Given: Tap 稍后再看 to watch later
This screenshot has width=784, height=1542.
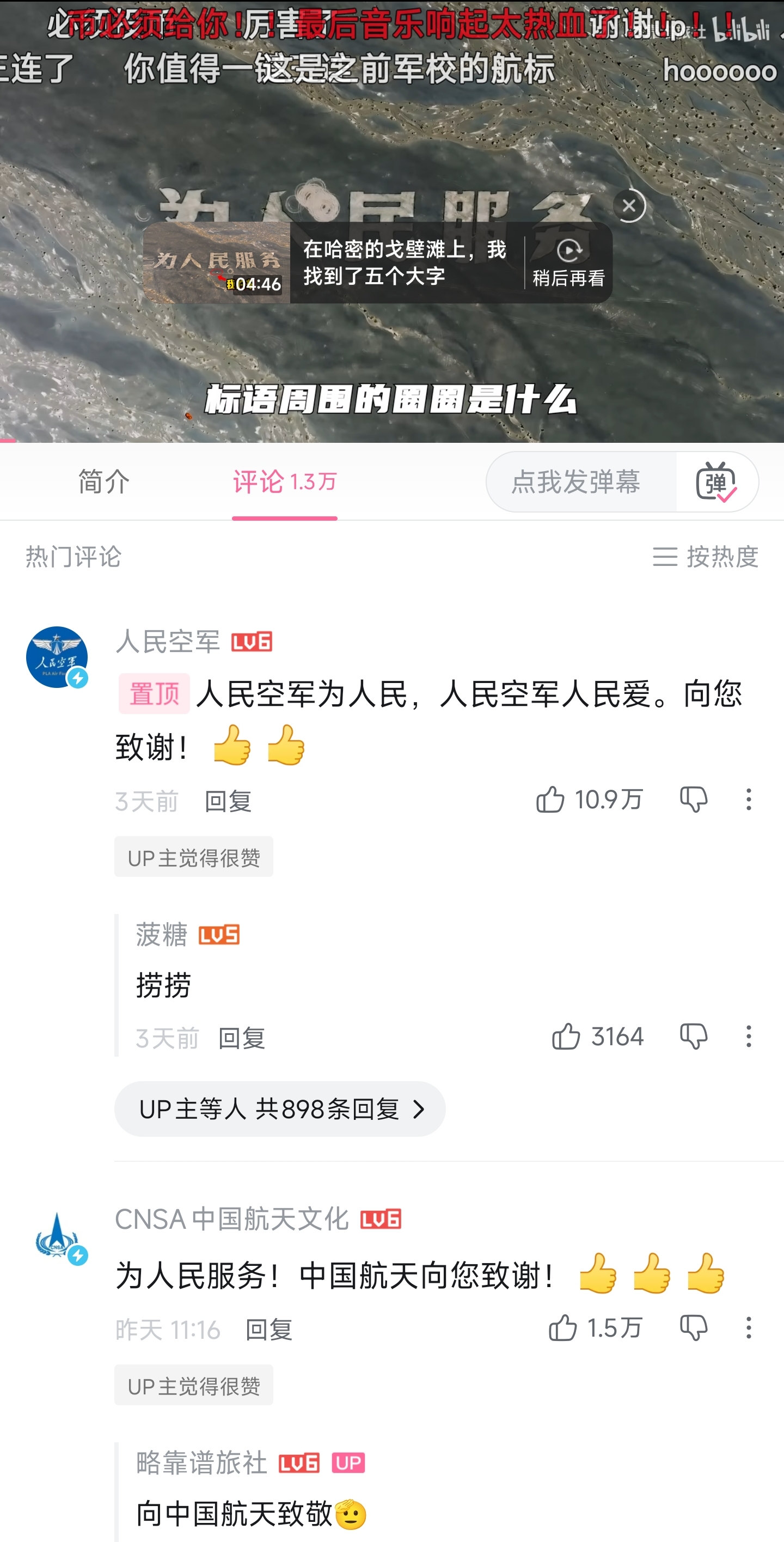Looking at the screenshot, I should (568, 263).
